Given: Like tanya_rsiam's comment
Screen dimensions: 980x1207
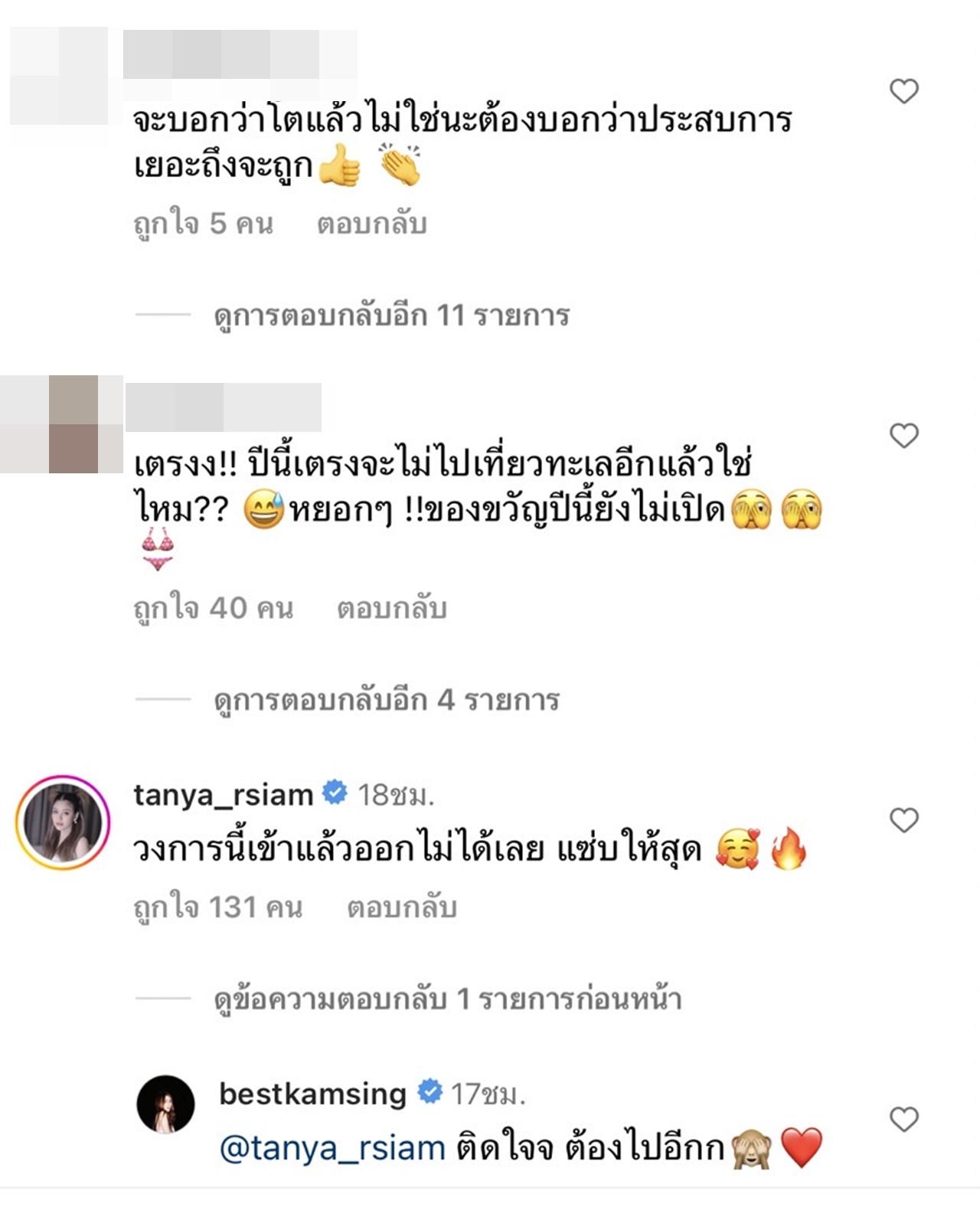Looking at the screenshot, I should point(904,820).
